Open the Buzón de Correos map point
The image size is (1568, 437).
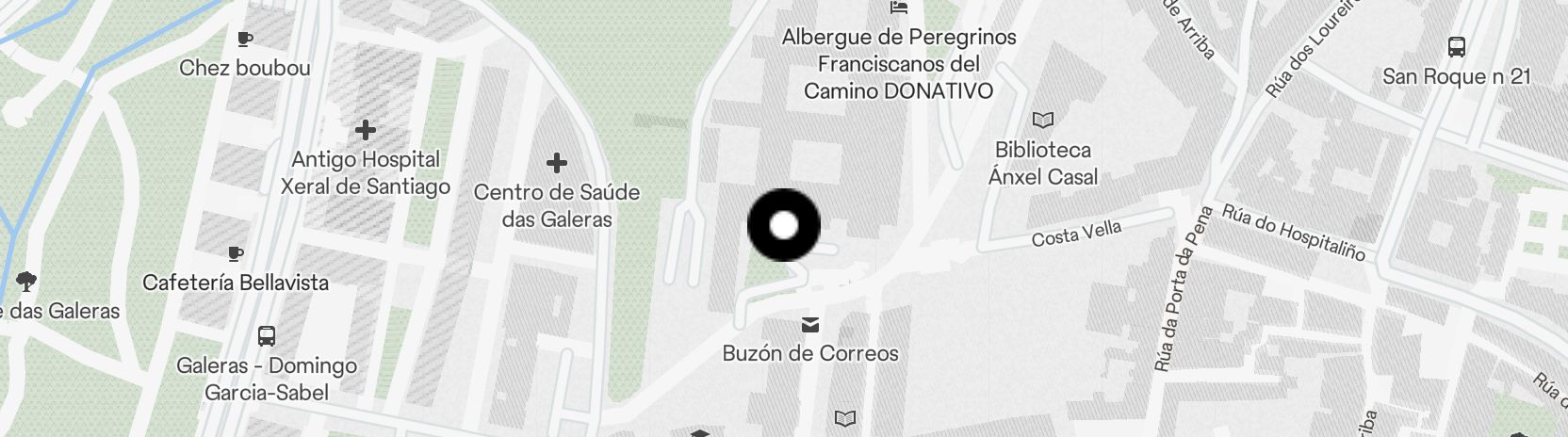click(809, 326)
